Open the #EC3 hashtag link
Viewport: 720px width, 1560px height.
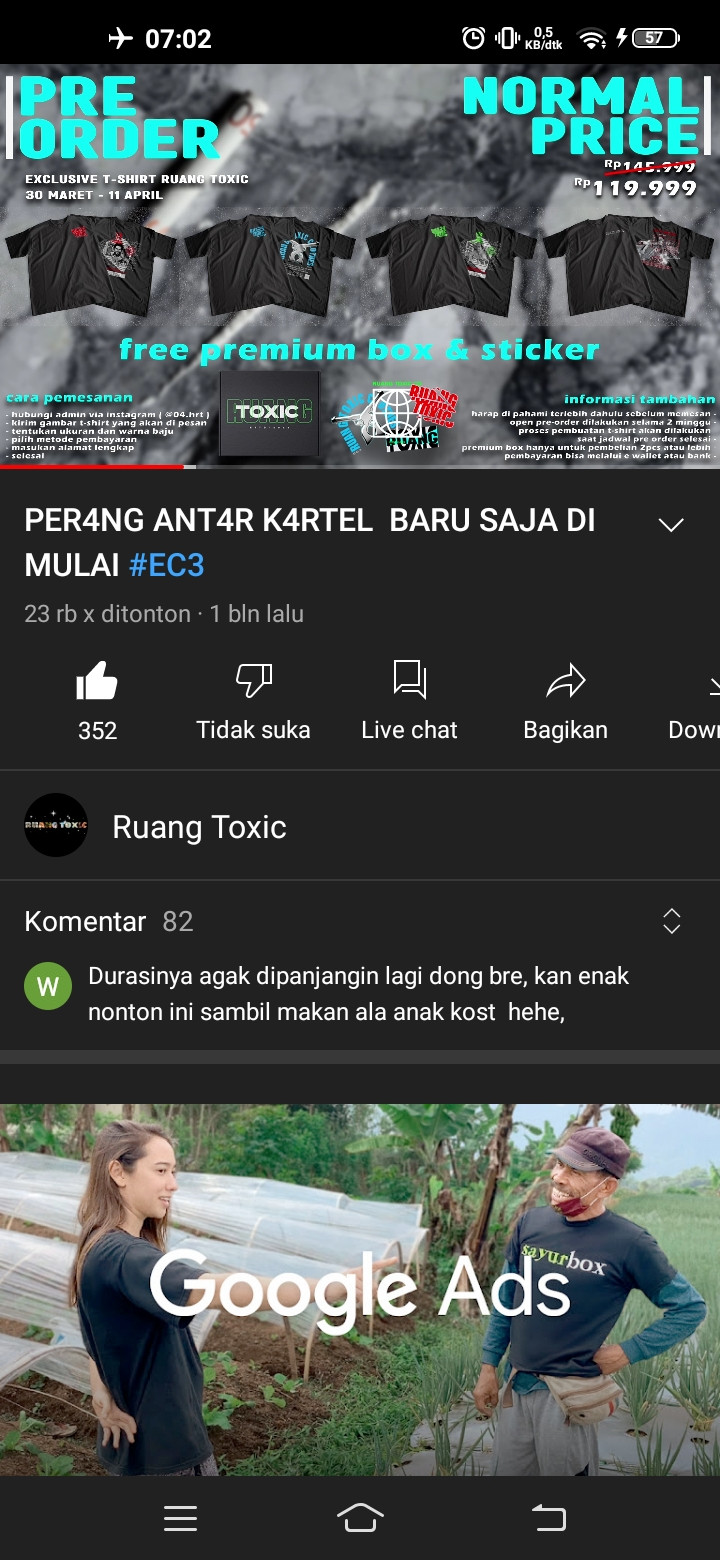coord(167,565)
